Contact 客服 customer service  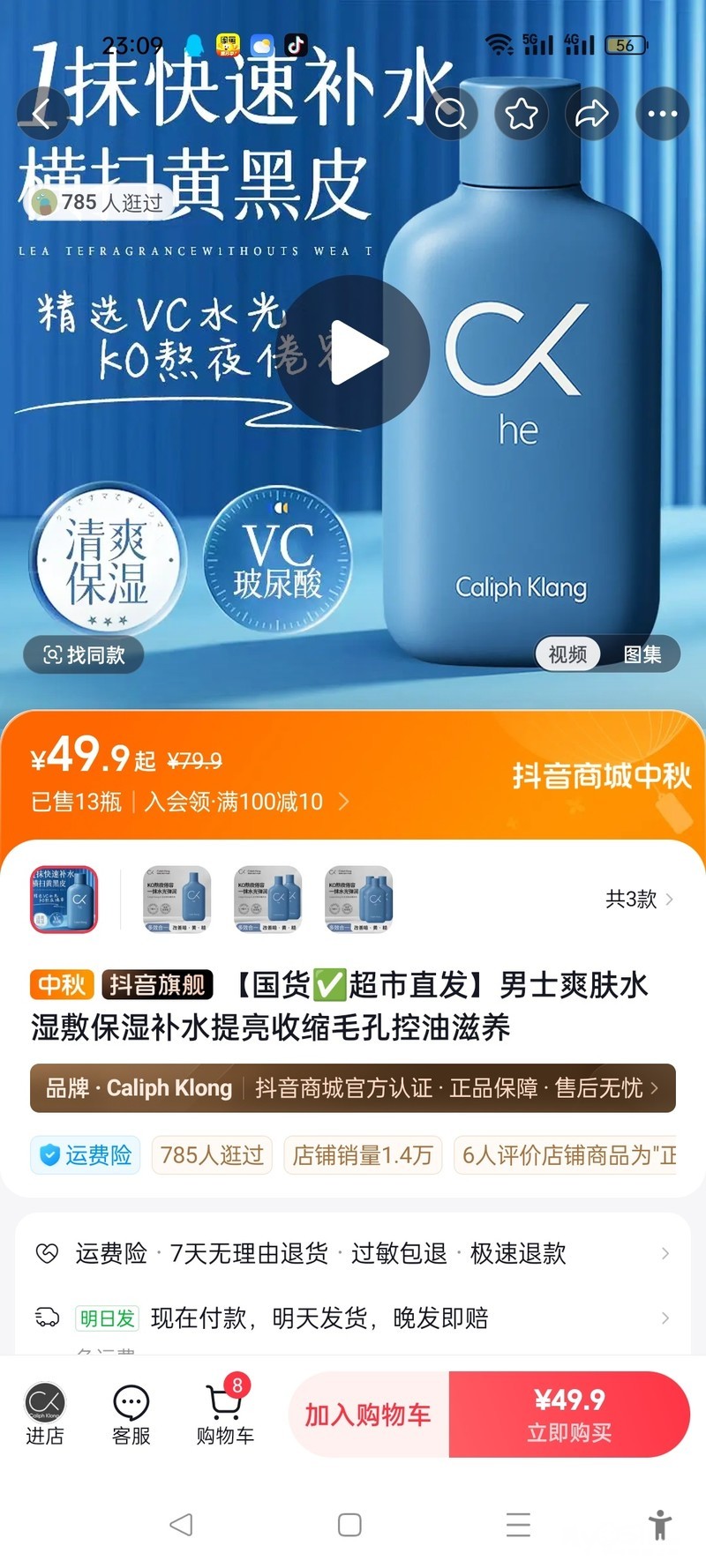[131, 1414]
